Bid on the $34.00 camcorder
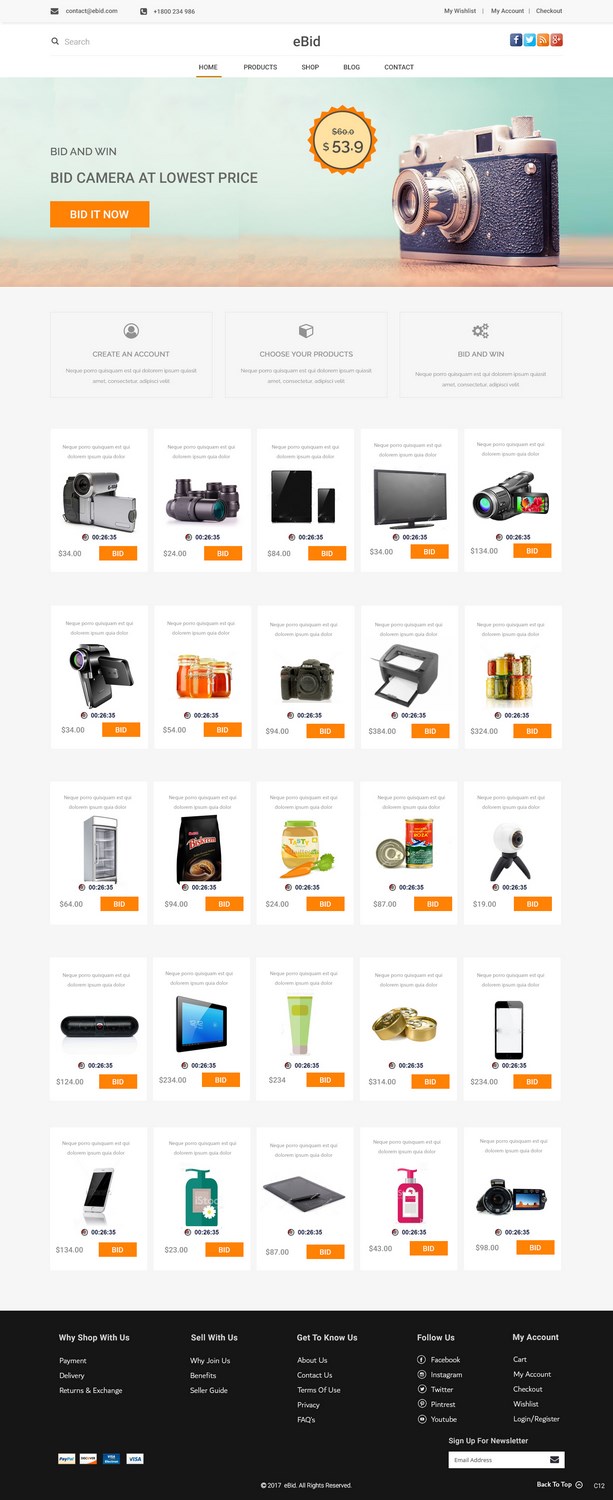 tap(118, 553)
